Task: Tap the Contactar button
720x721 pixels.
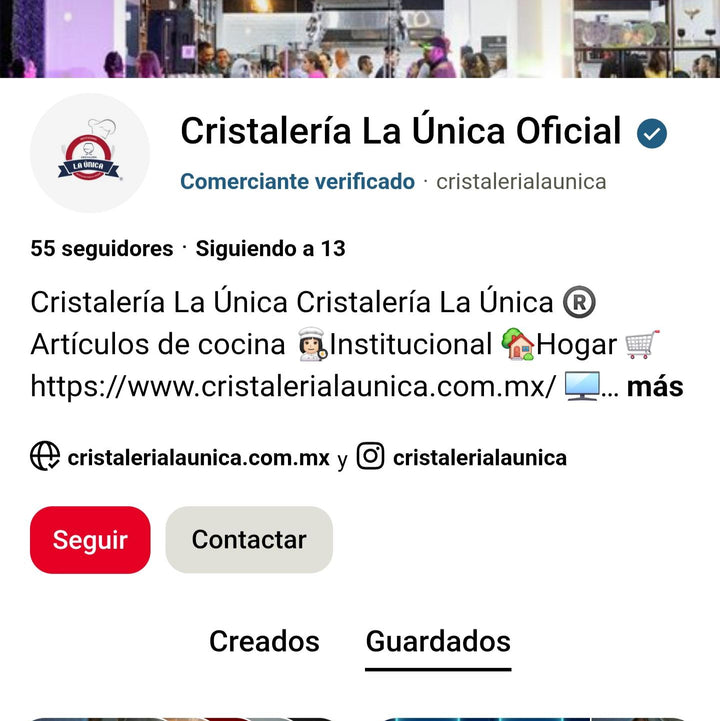Action: tap(249, 540)
